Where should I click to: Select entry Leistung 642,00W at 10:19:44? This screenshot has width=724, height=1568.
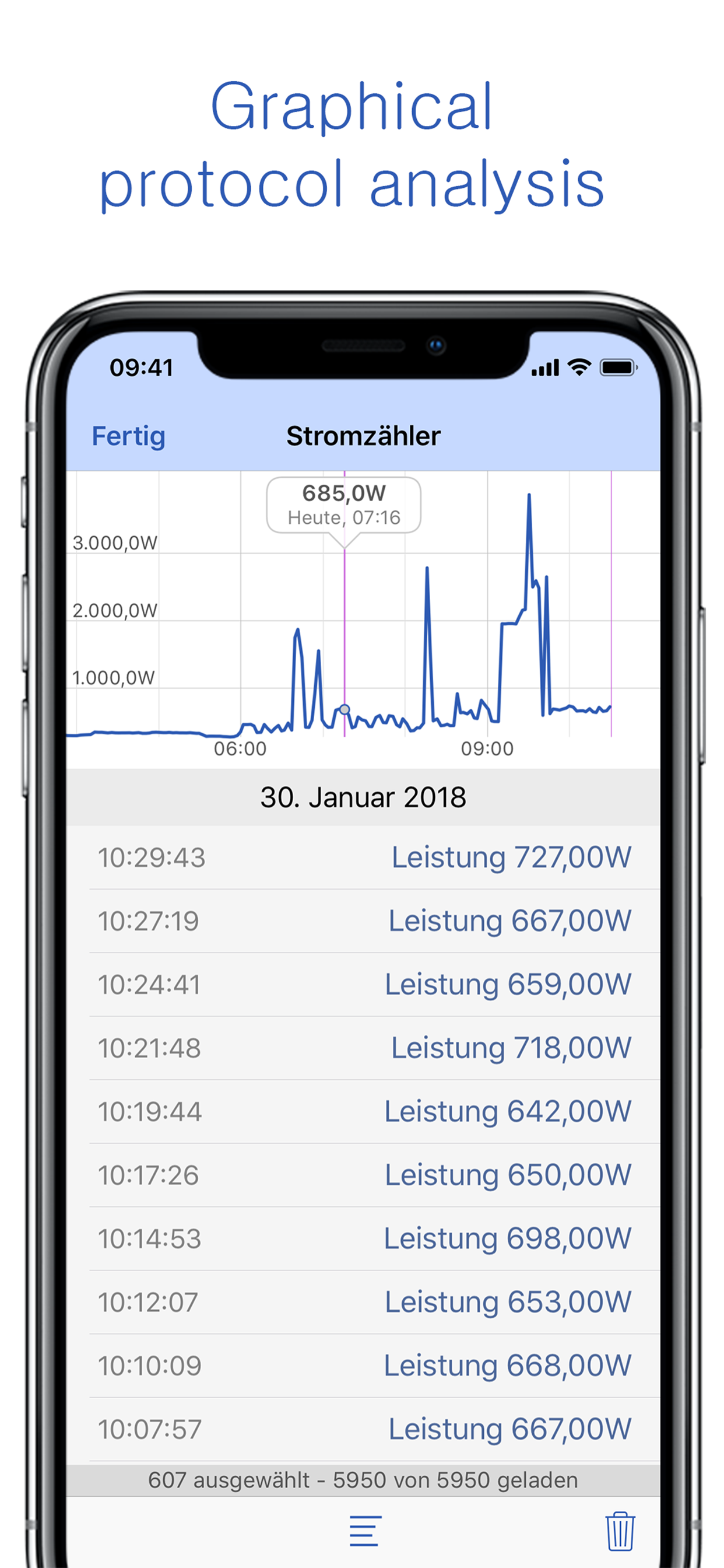click(x=364, y=1111)
